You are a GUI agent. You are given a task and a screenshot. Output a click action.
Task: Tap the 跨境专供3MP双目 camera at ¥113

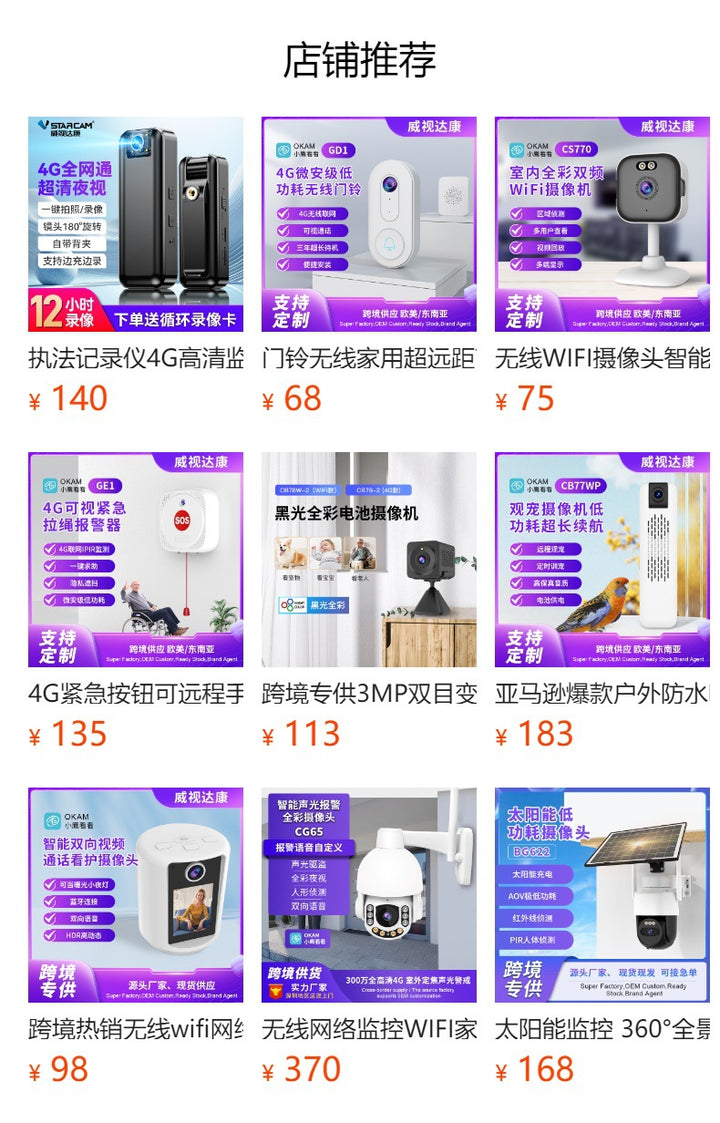[x=369, y=560]
